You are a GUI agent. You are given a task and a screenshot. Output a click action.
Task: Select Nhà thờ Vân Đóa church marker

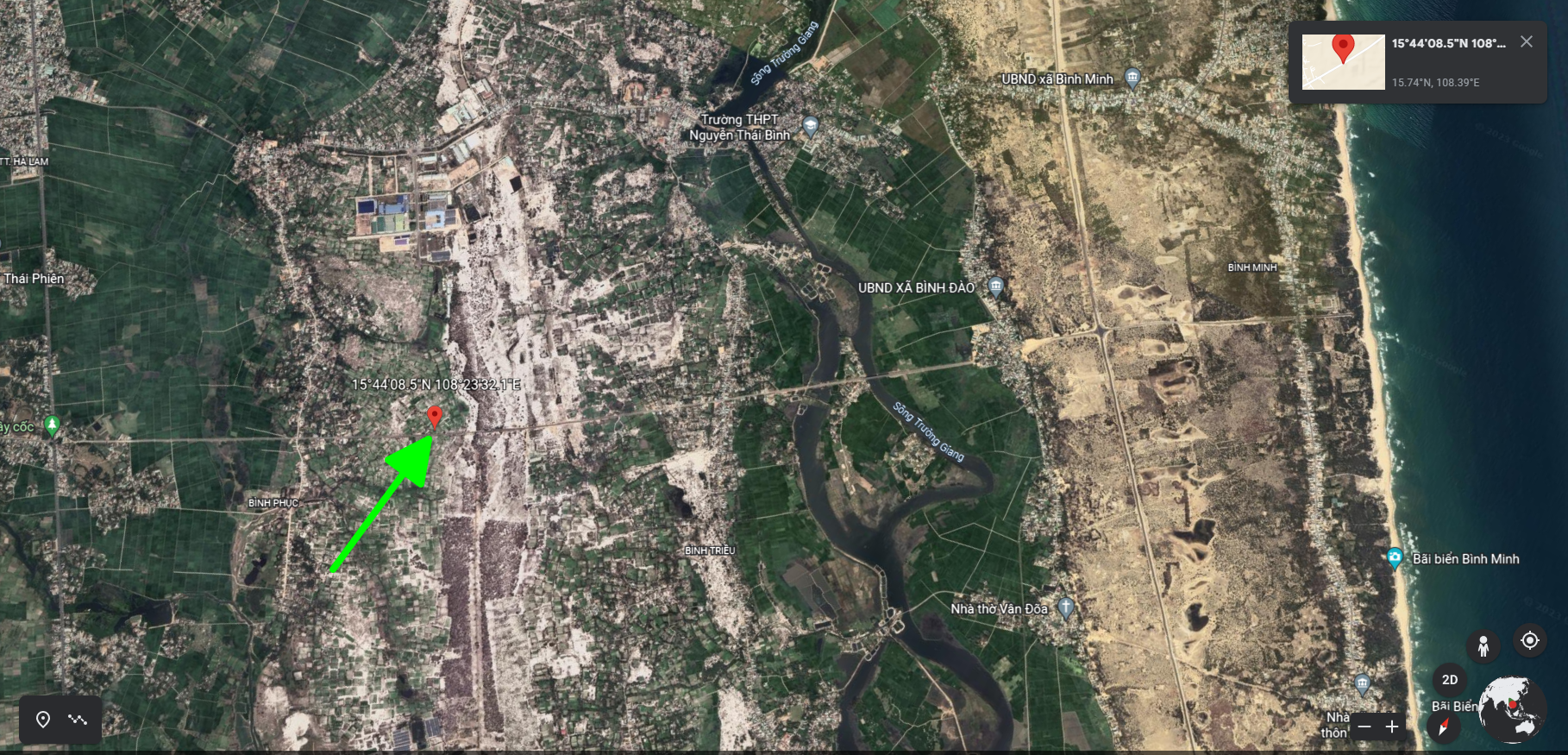1065,608
